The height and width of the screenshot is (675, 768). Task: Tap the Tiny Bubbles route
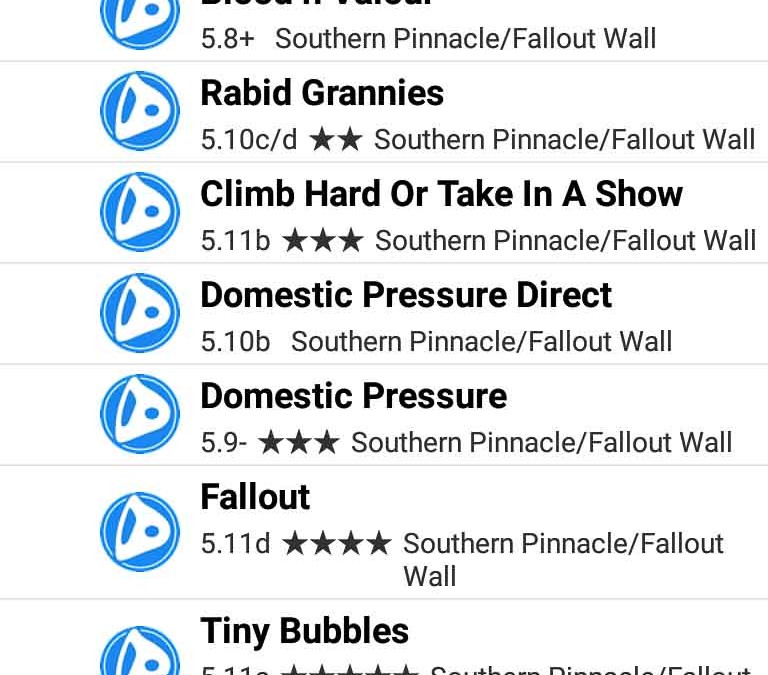(x=304, y=632)
